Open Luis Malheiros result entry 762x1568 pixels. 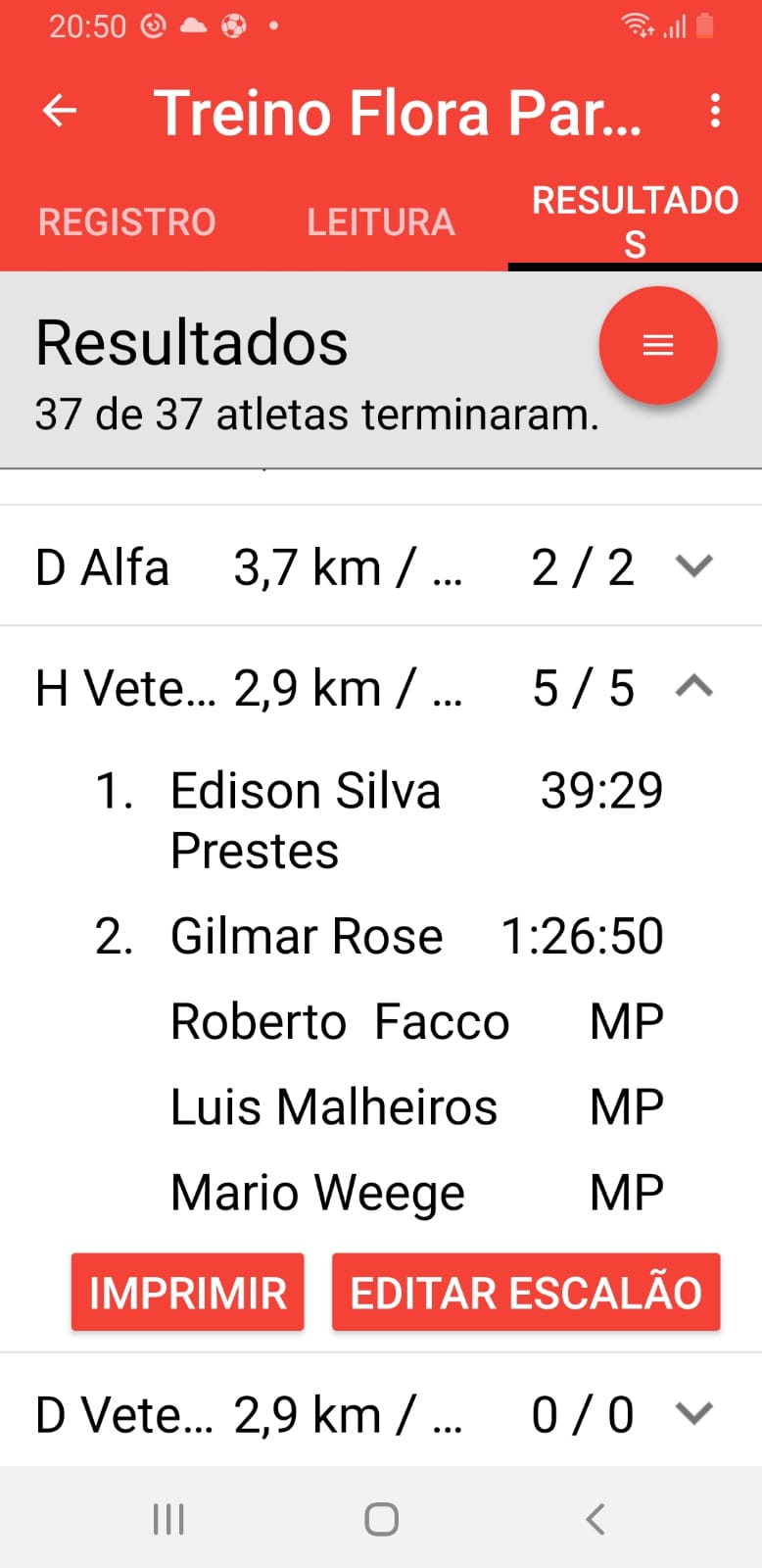(377, 1107)
